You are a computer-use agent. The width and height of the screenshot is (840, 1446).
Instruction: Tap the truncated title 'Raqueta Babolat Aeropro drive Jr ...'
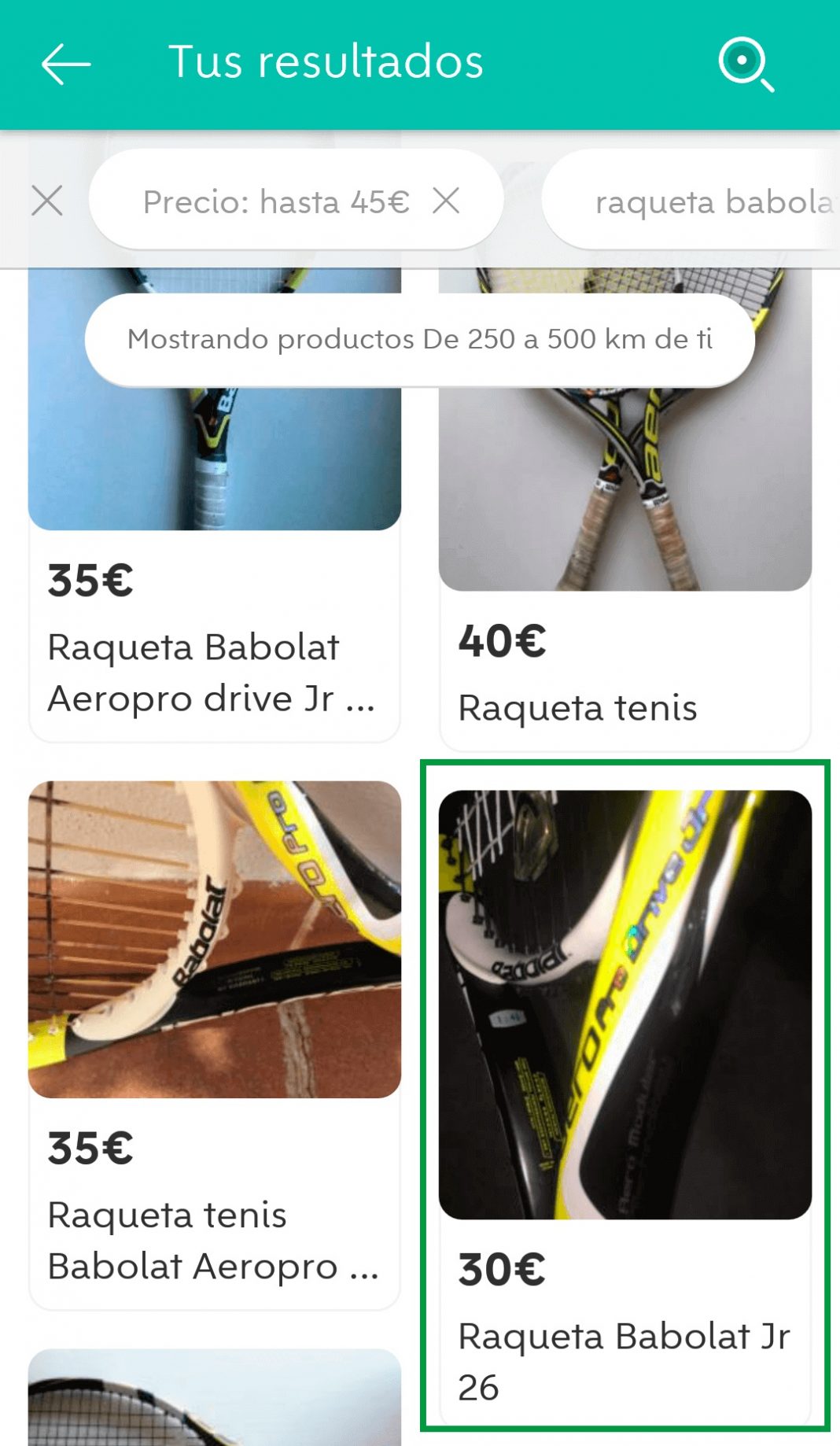(x=212, y=673)
